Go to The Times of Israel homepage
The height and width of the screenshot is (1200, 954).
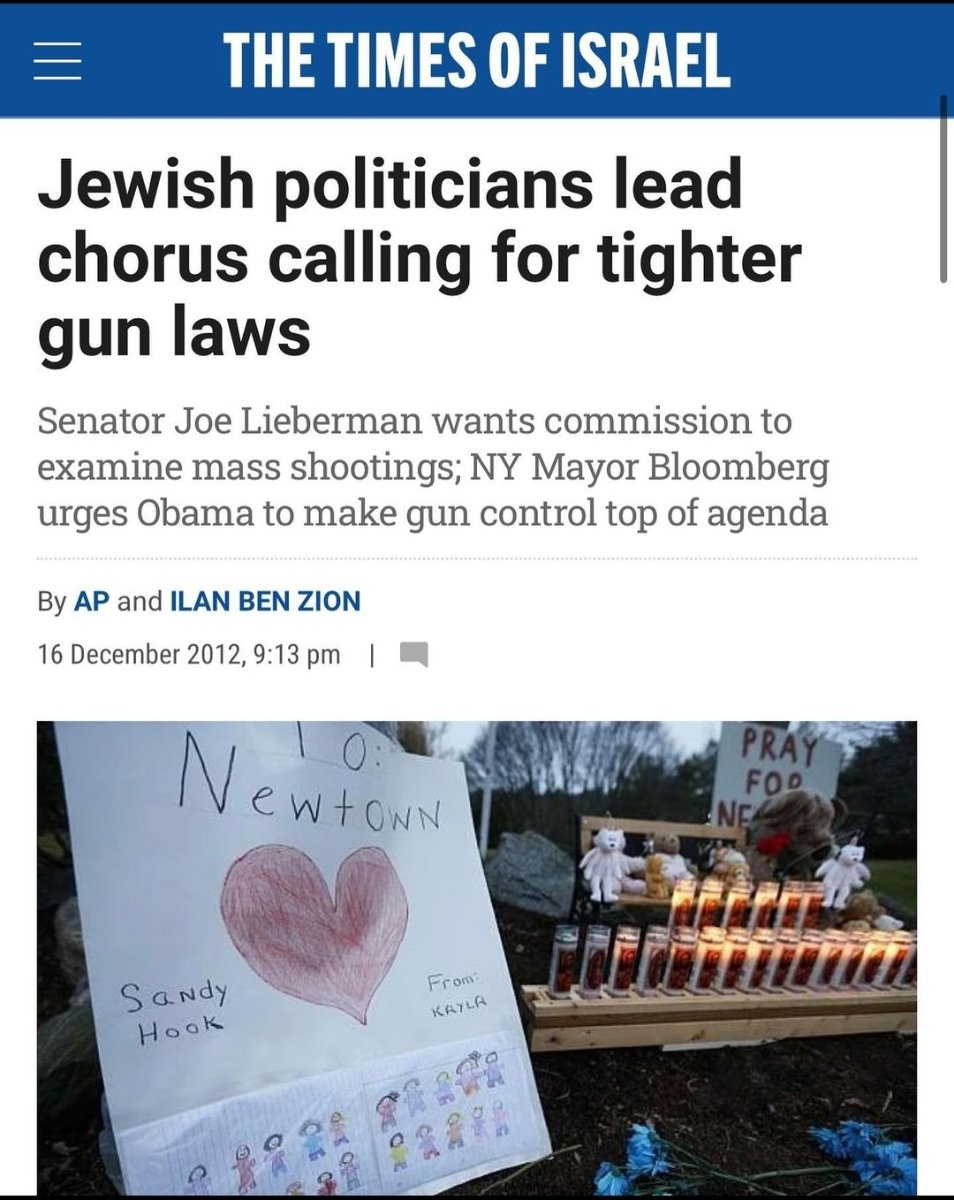476,60
